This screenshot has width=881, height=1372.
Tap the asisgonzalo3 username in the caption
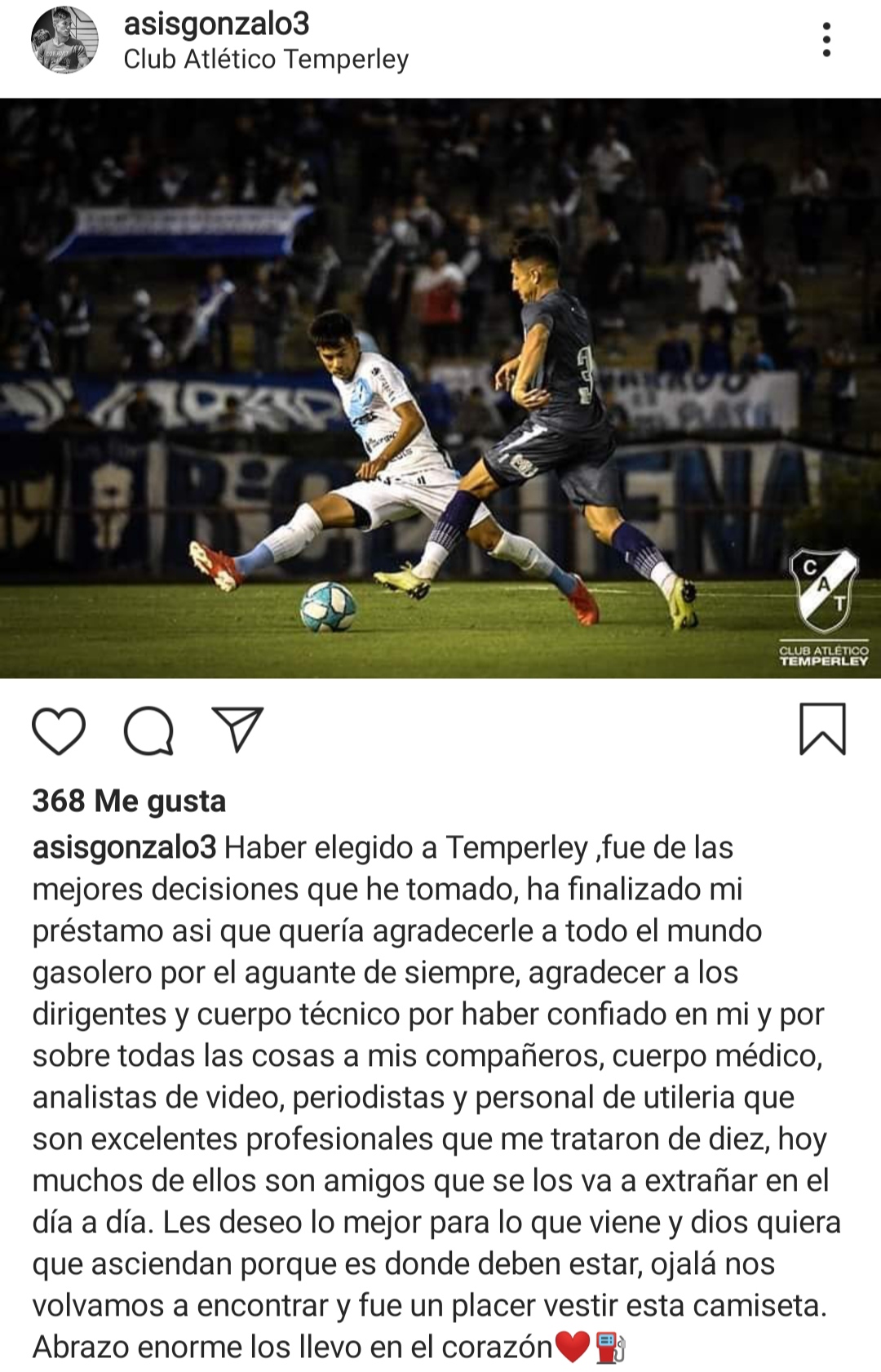click(124, 847)
